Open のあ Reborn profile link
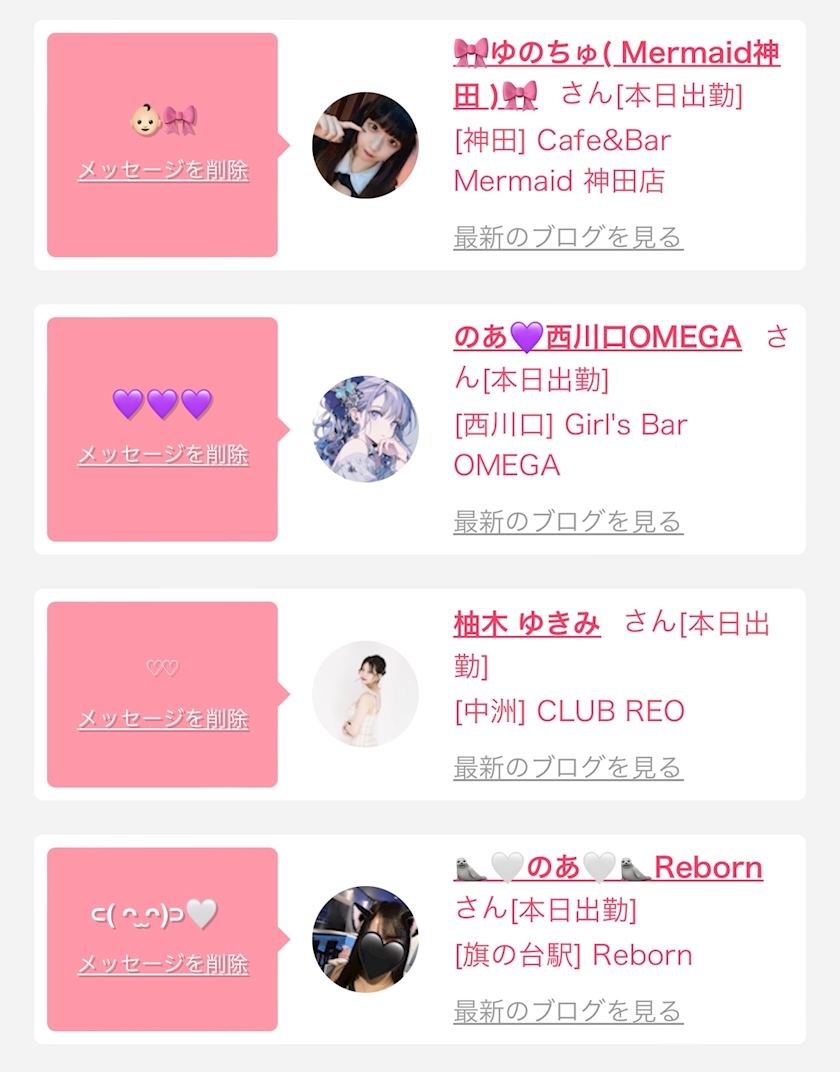Screen dimensions: 840x1072 pos(608,868)
